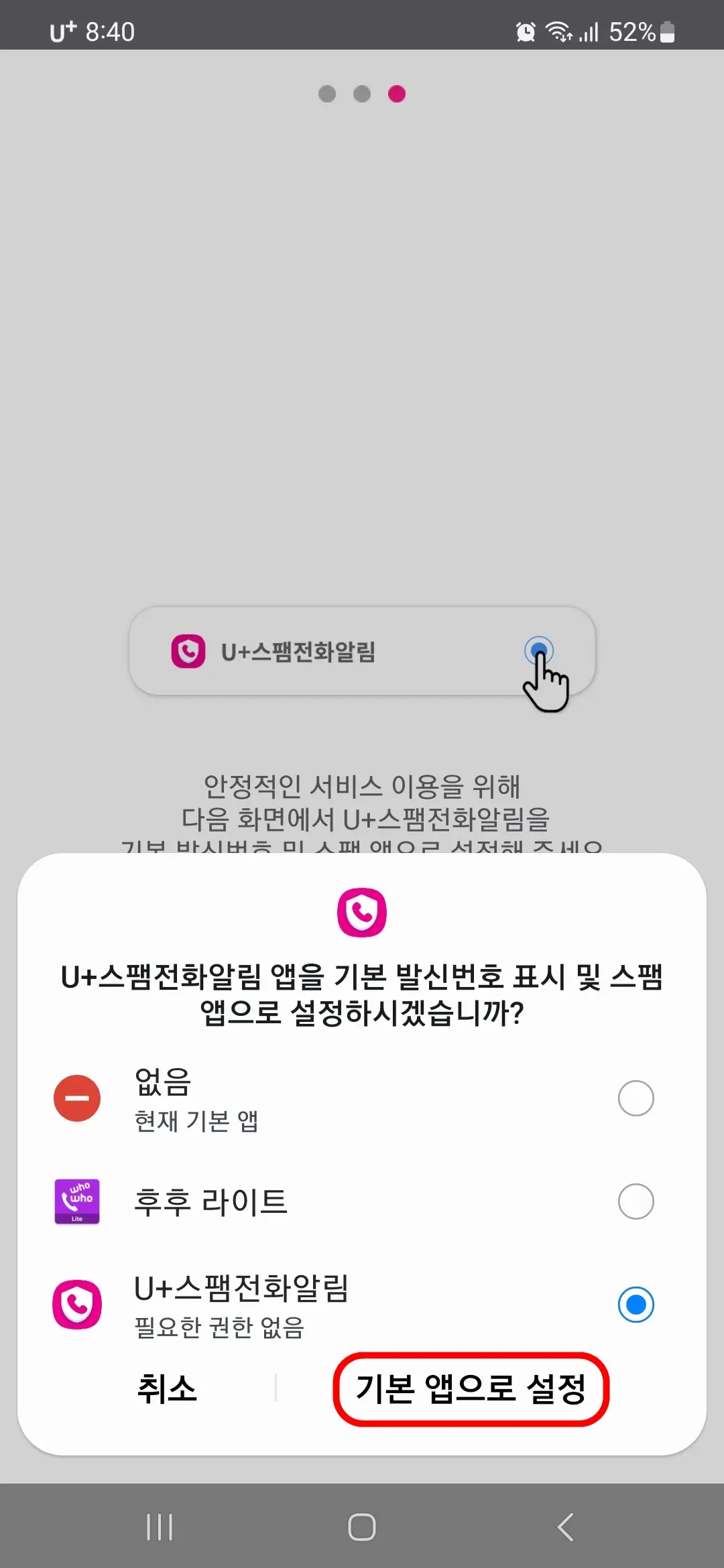Tap the 후후 라이트 purple app icon

77,1201
